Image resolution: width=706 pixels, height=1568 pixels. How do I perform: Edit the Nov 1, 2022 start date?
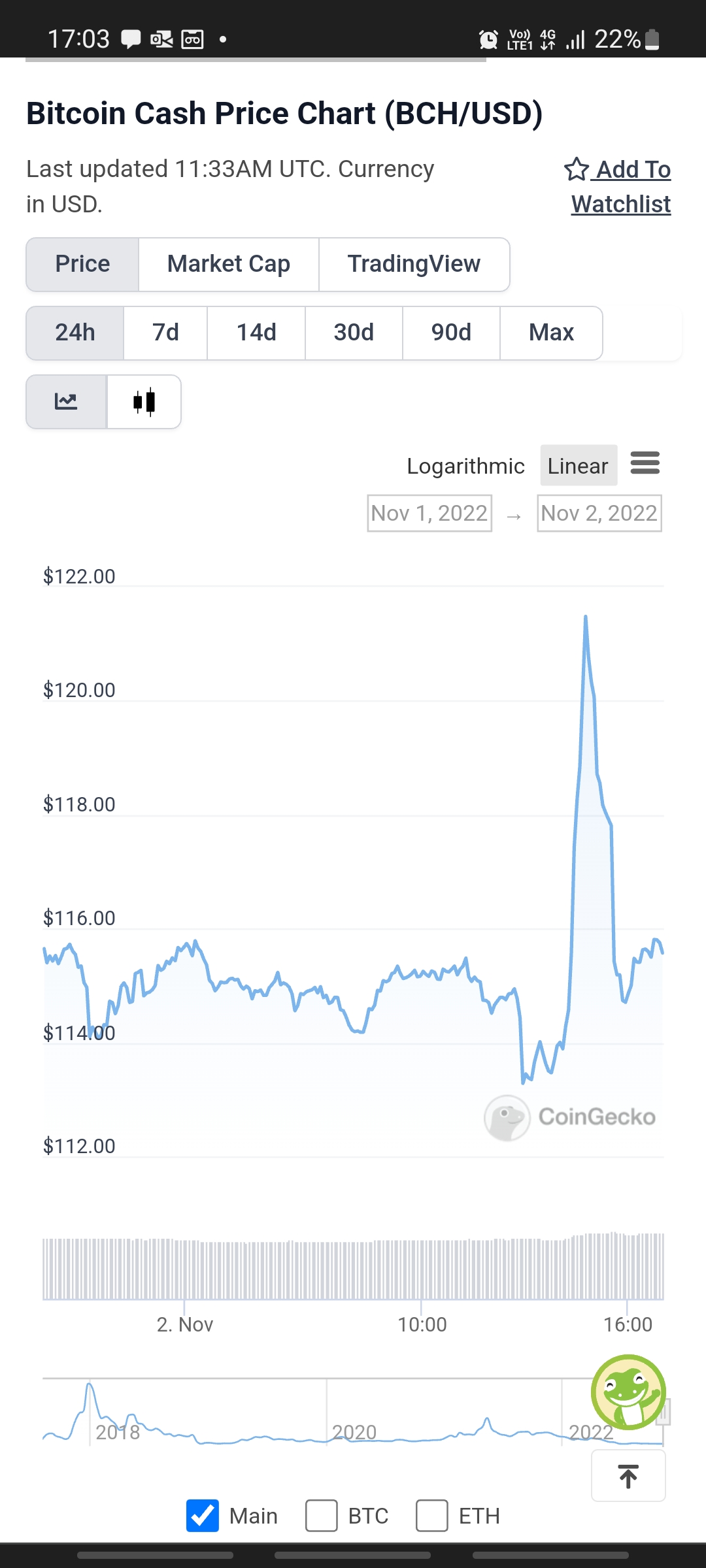[x=429, y=514]
